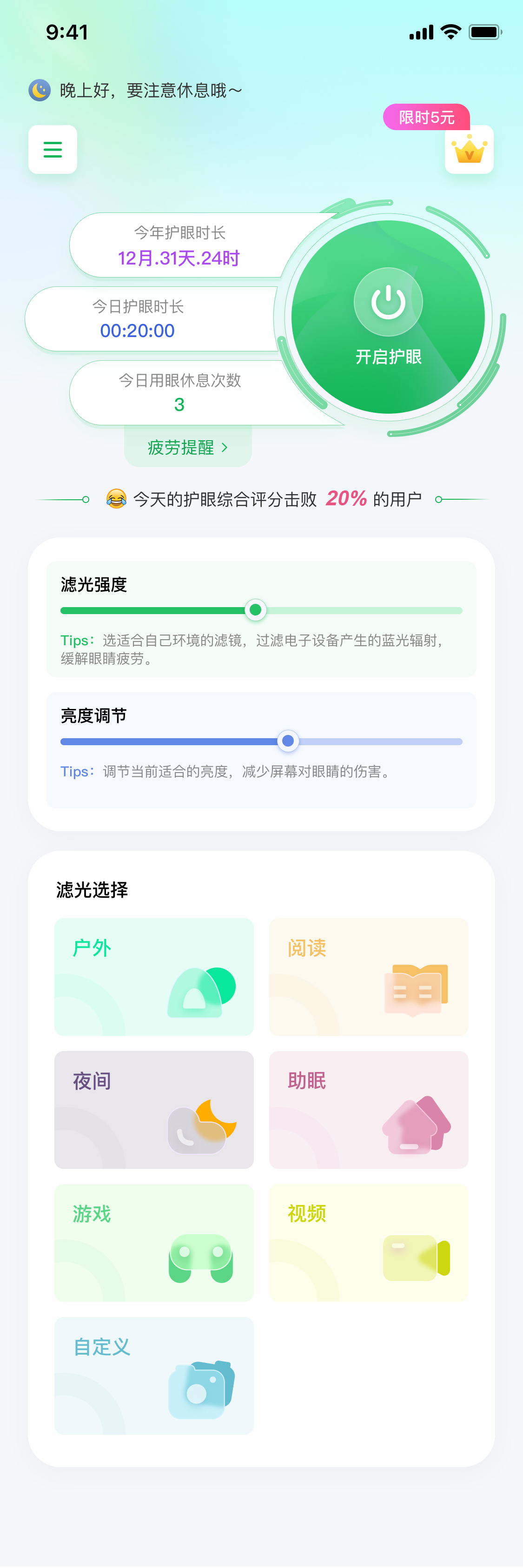Open the 自定义 filter option

click(154, 1376)
